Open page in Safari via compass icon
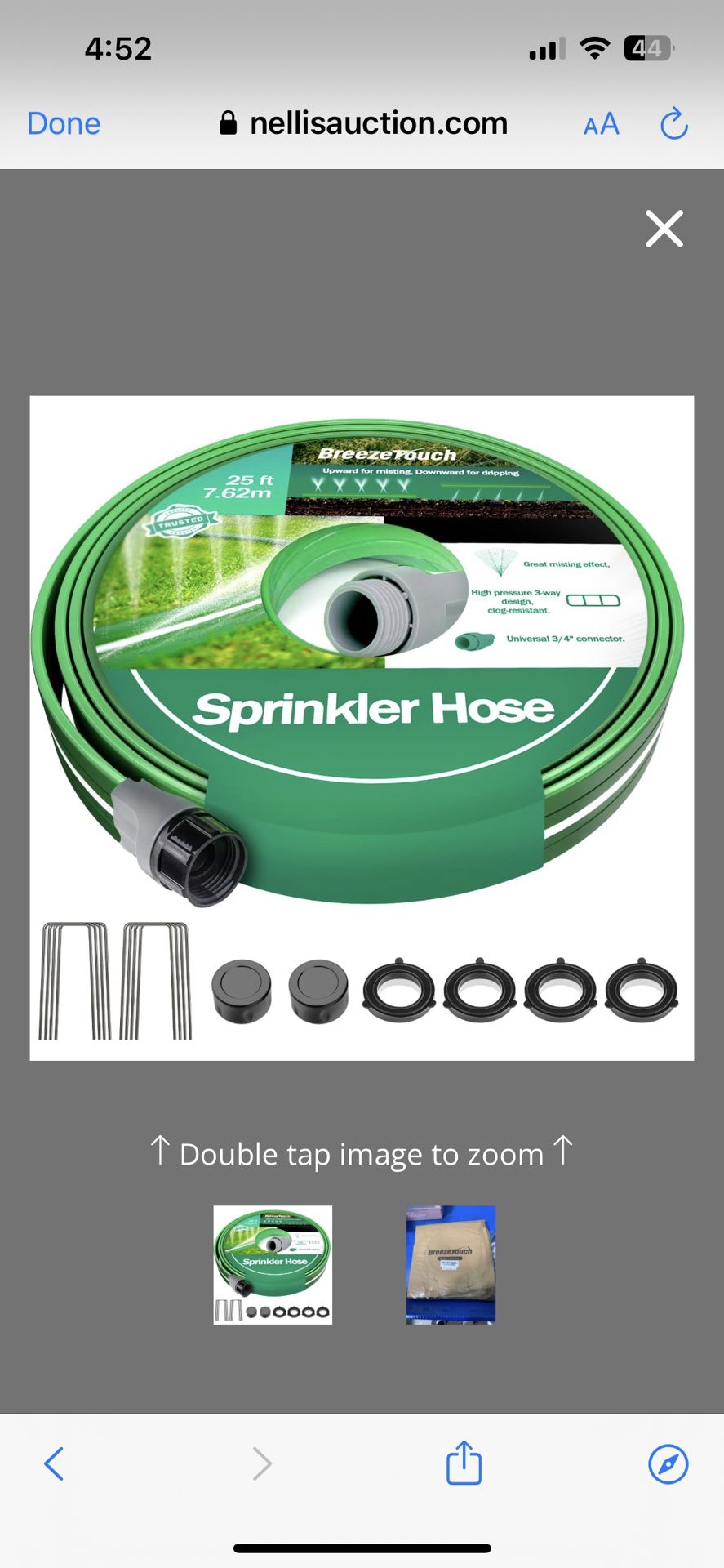Image resolution: width=724 pixels, height=1568 pixels. 668,1464
